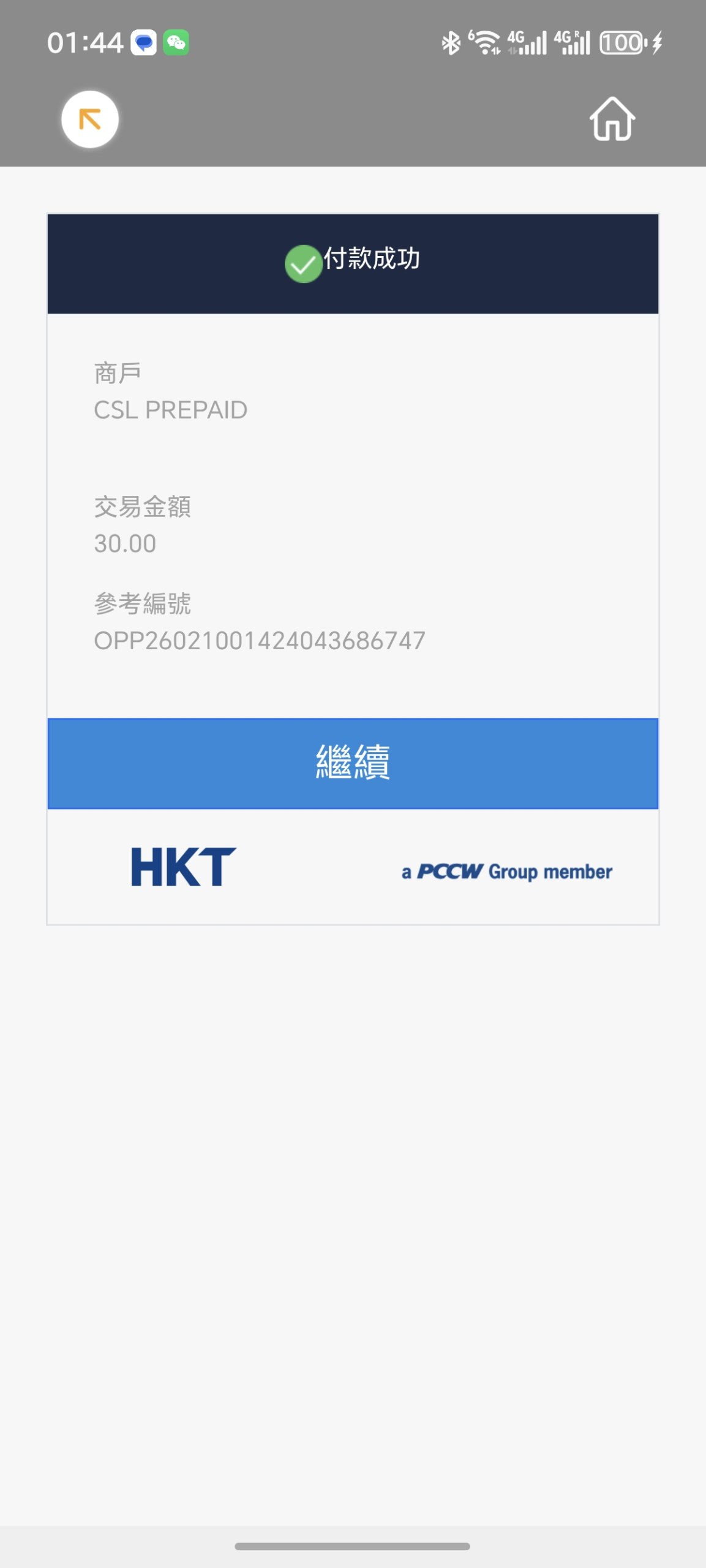The image size is (706, 1568).
Task: Tap the orange arrow back button
Action: click(90, 119)
